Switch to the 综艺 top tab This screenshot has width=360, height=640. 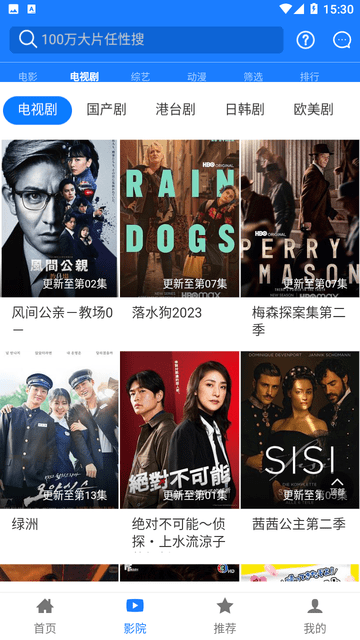140,76
